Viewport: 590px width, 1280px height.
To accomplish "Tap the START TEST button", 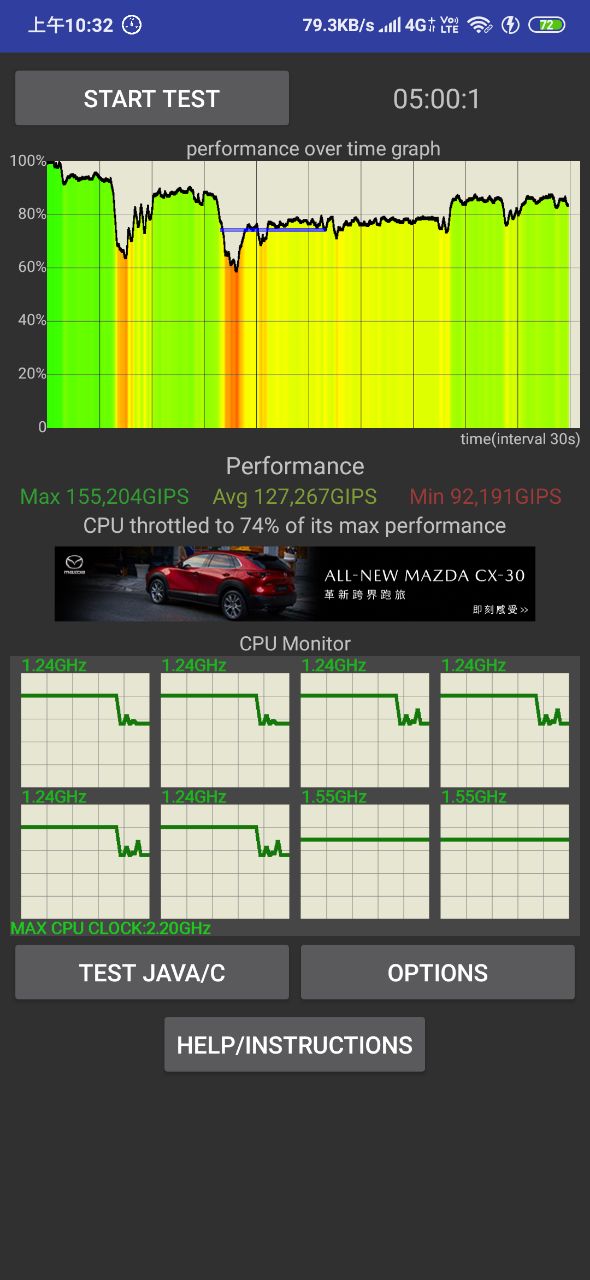I will [152, 98].
